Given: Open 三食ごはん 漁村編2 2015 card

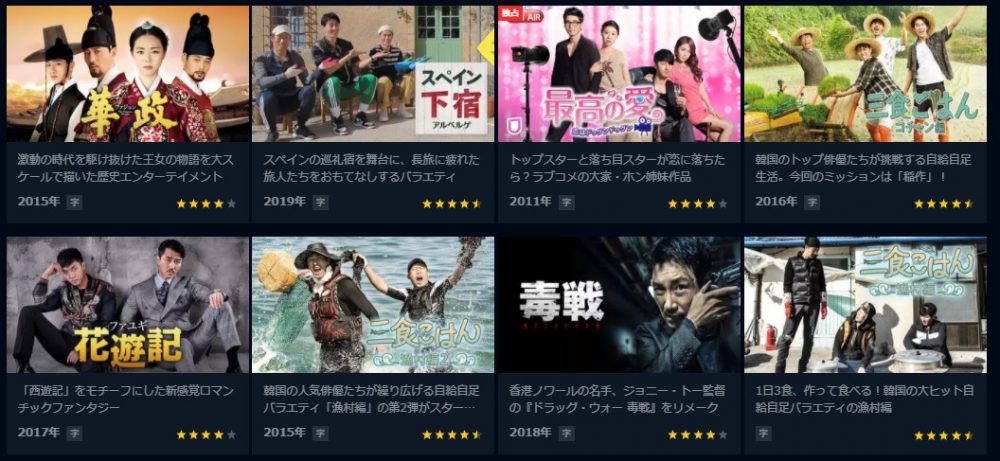Looking at the screenshot, I should (372, 305).
